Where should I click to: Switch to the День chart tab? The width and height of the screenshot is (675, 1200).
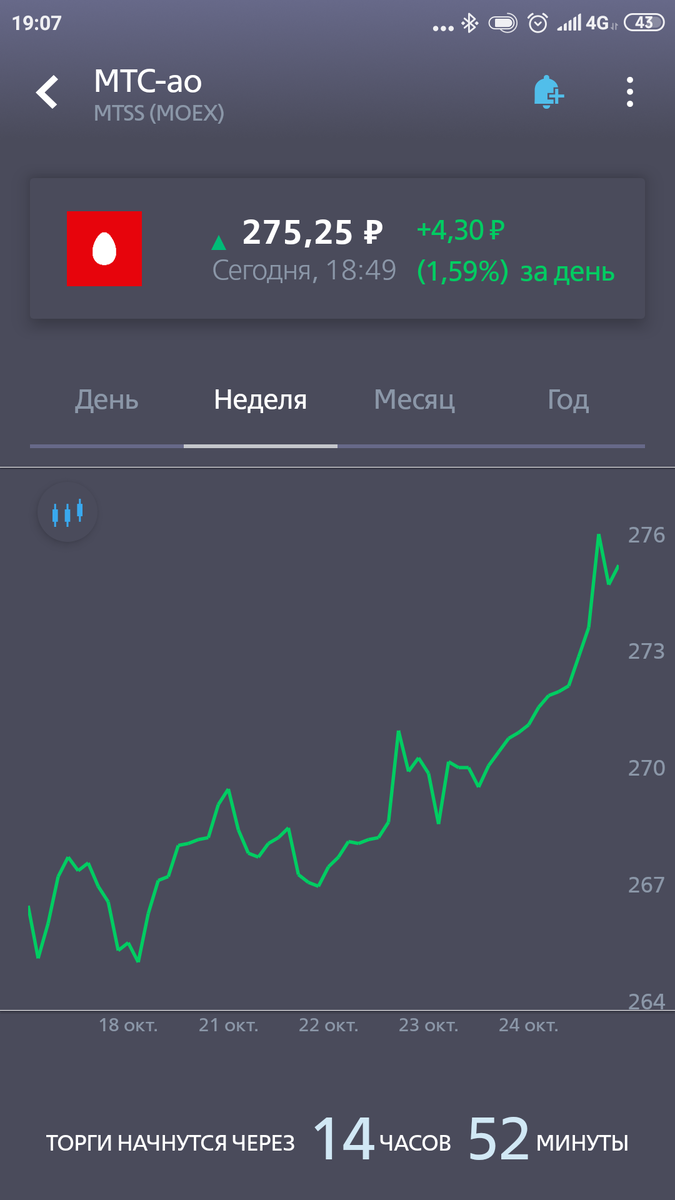click(107, 401)
